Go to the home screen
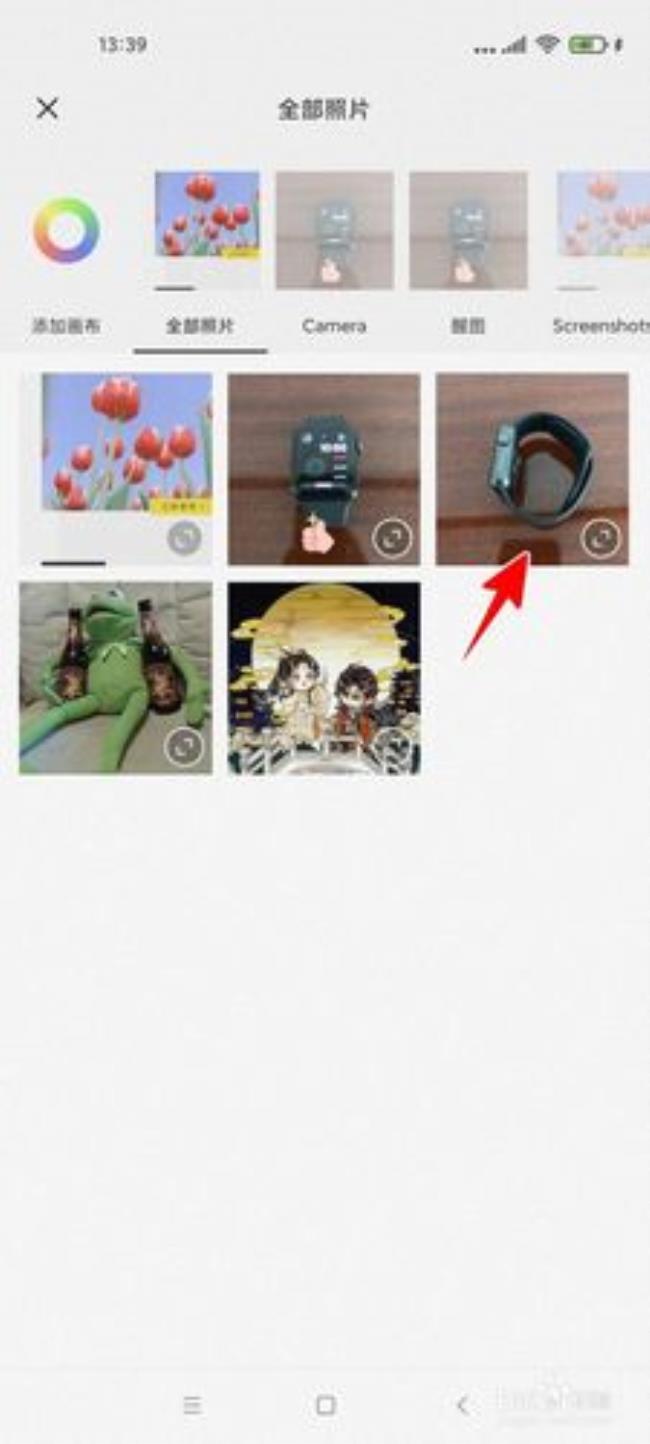 325,1405
